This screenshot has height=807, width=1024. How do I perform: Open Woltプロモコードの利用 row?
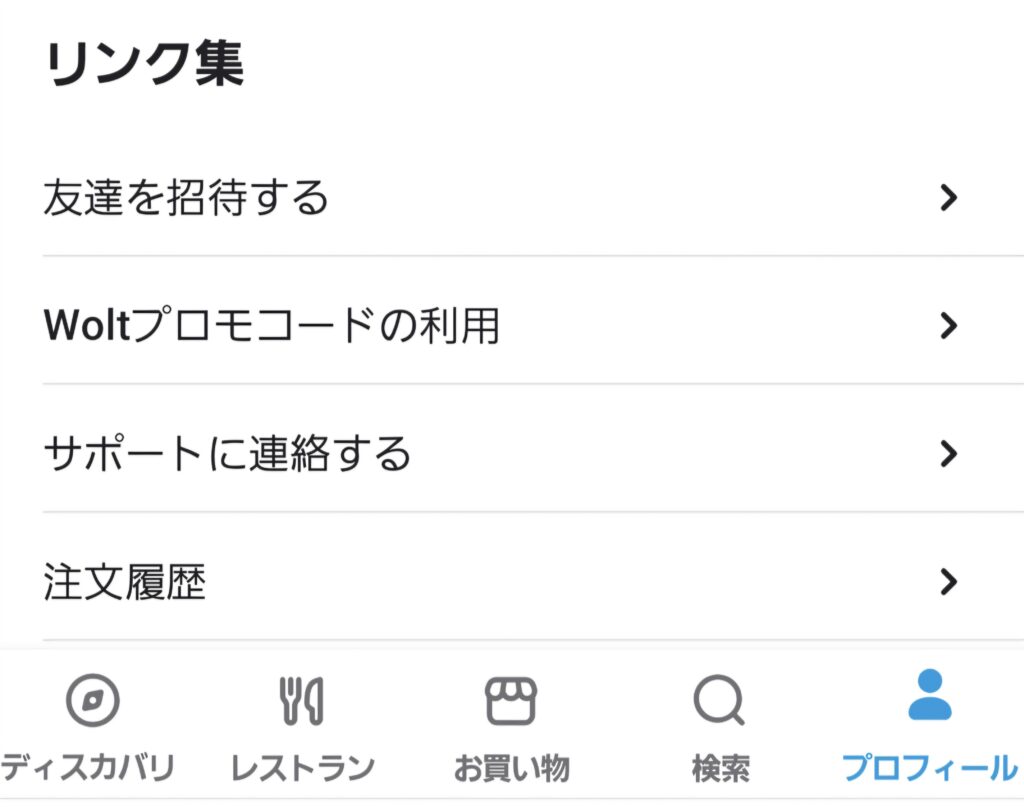pyautogui.click(x=500, y=326)
